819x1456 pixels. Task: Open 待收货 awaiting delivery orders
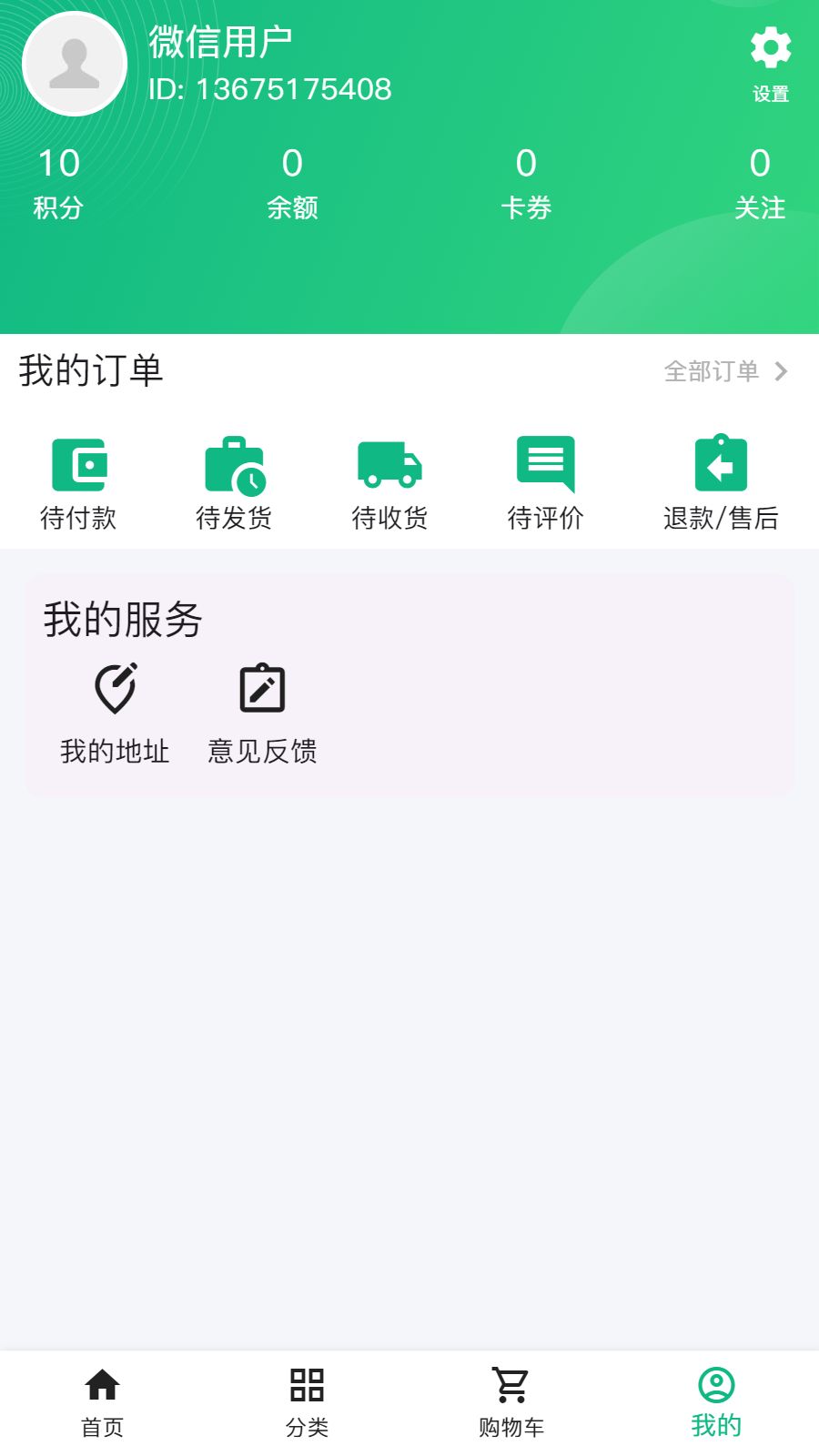click(389, 484)
